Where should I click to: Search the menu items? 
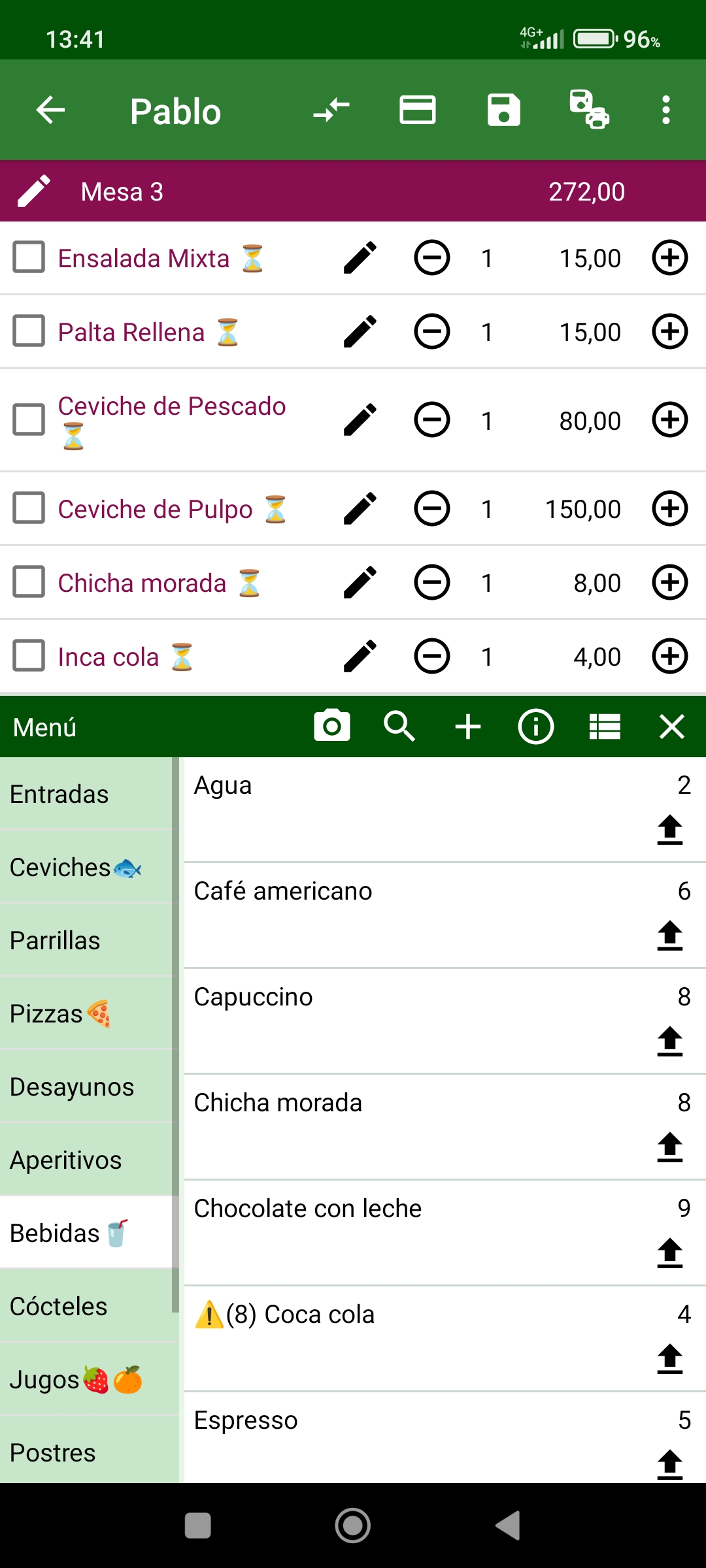click(x=399, y=727)
